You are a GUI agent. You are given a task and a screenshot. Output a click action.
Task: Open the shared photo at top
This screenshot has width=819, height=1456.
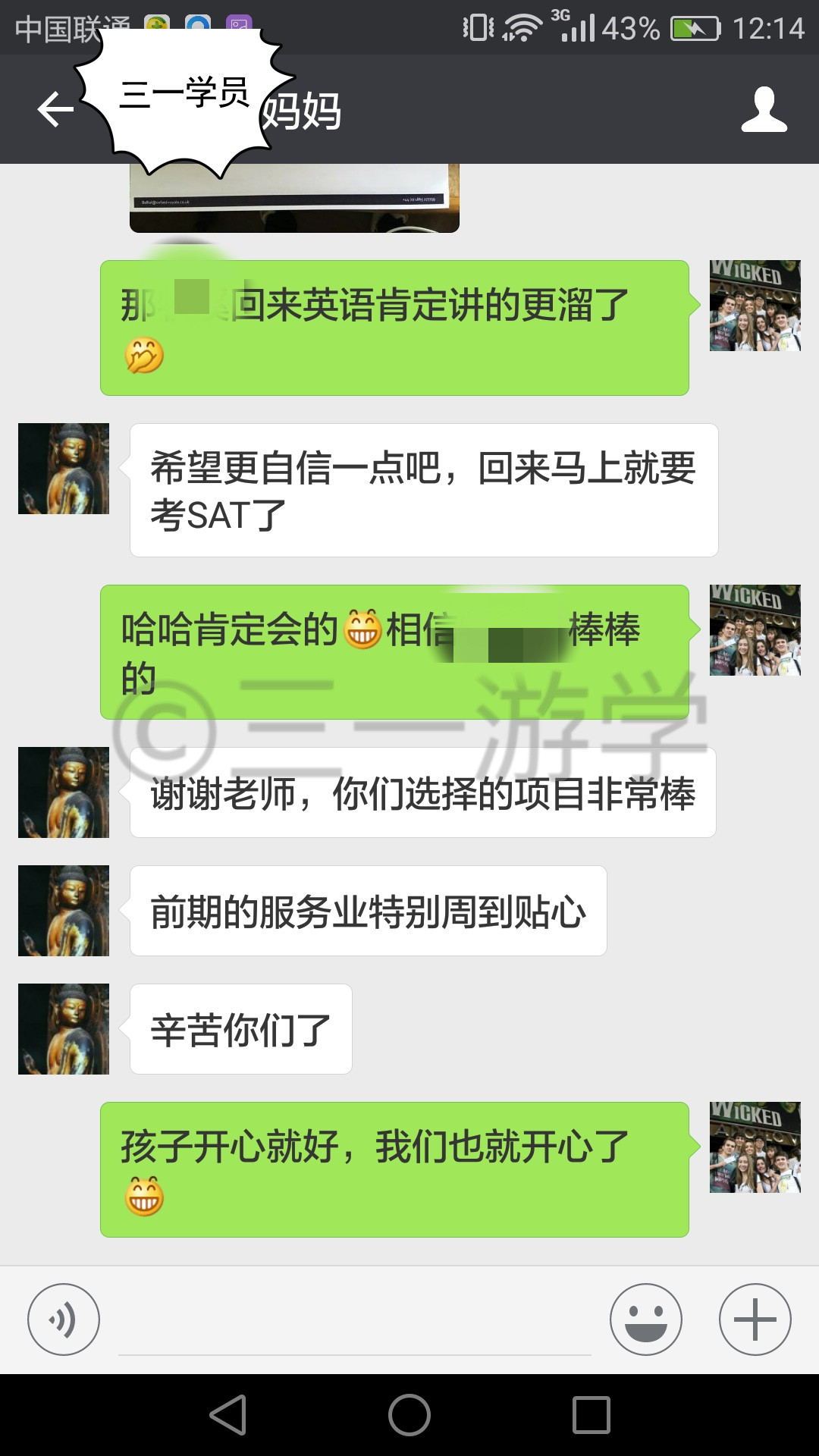coord(294,198)
